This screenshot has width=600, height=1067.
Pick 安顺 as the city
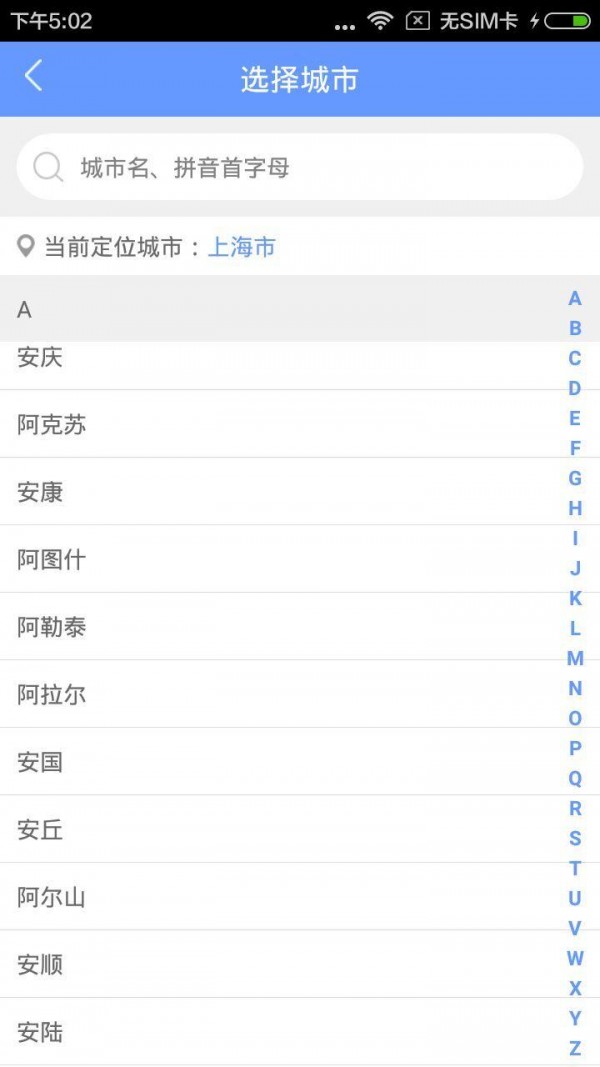[40, 965]
